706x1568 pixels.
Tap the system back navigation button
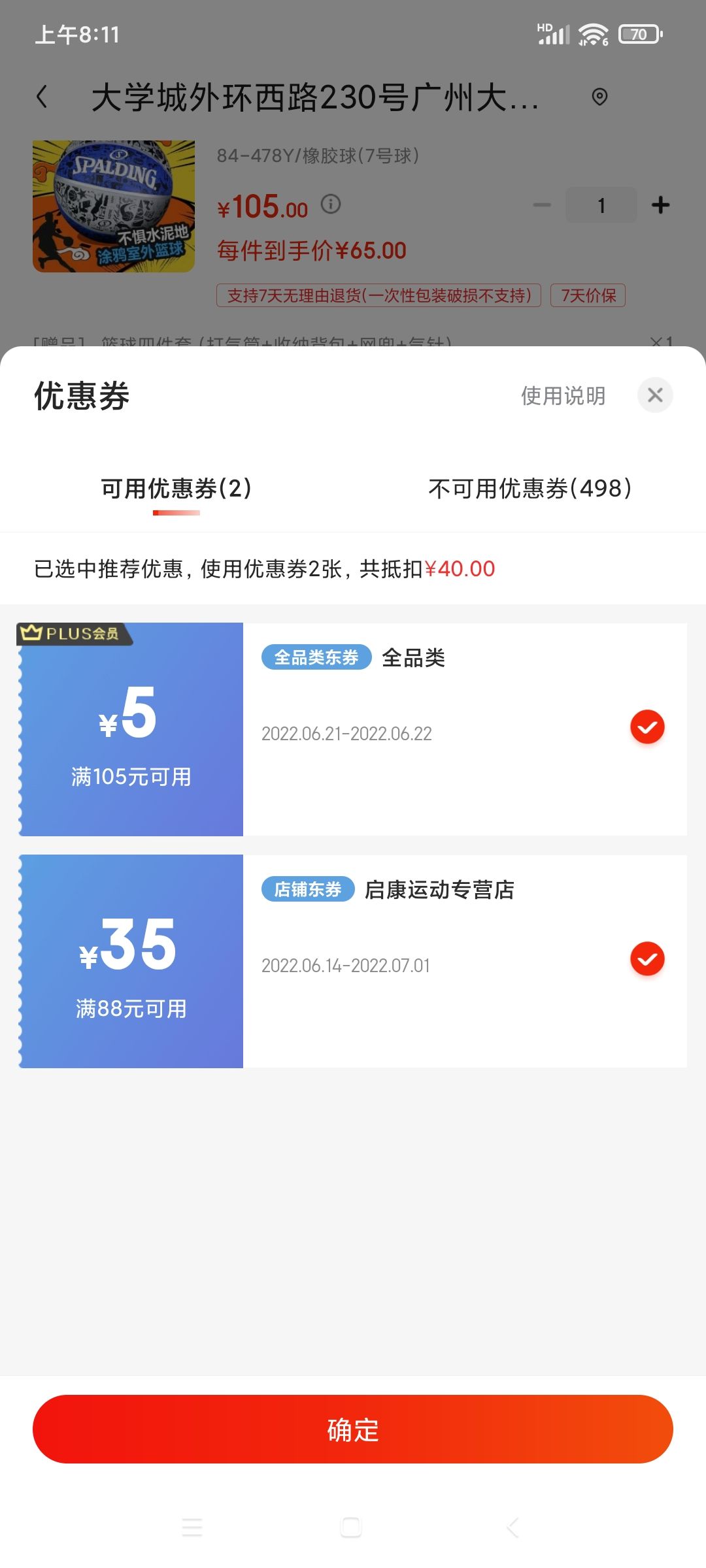pyautogui.click(x=513, y=1527)
